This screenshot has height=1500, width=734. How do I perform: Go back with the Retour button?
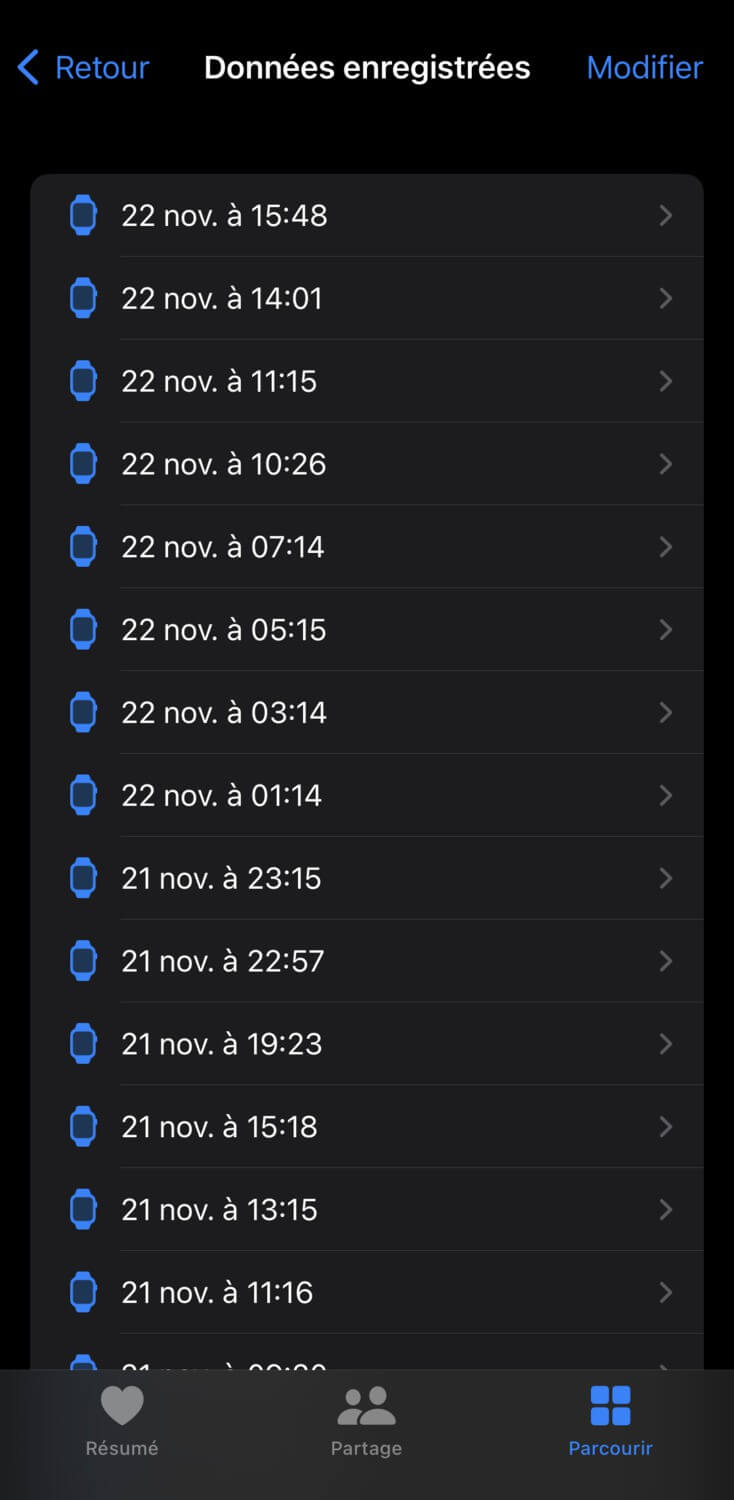pyautogui.click(x=83, y=68)
